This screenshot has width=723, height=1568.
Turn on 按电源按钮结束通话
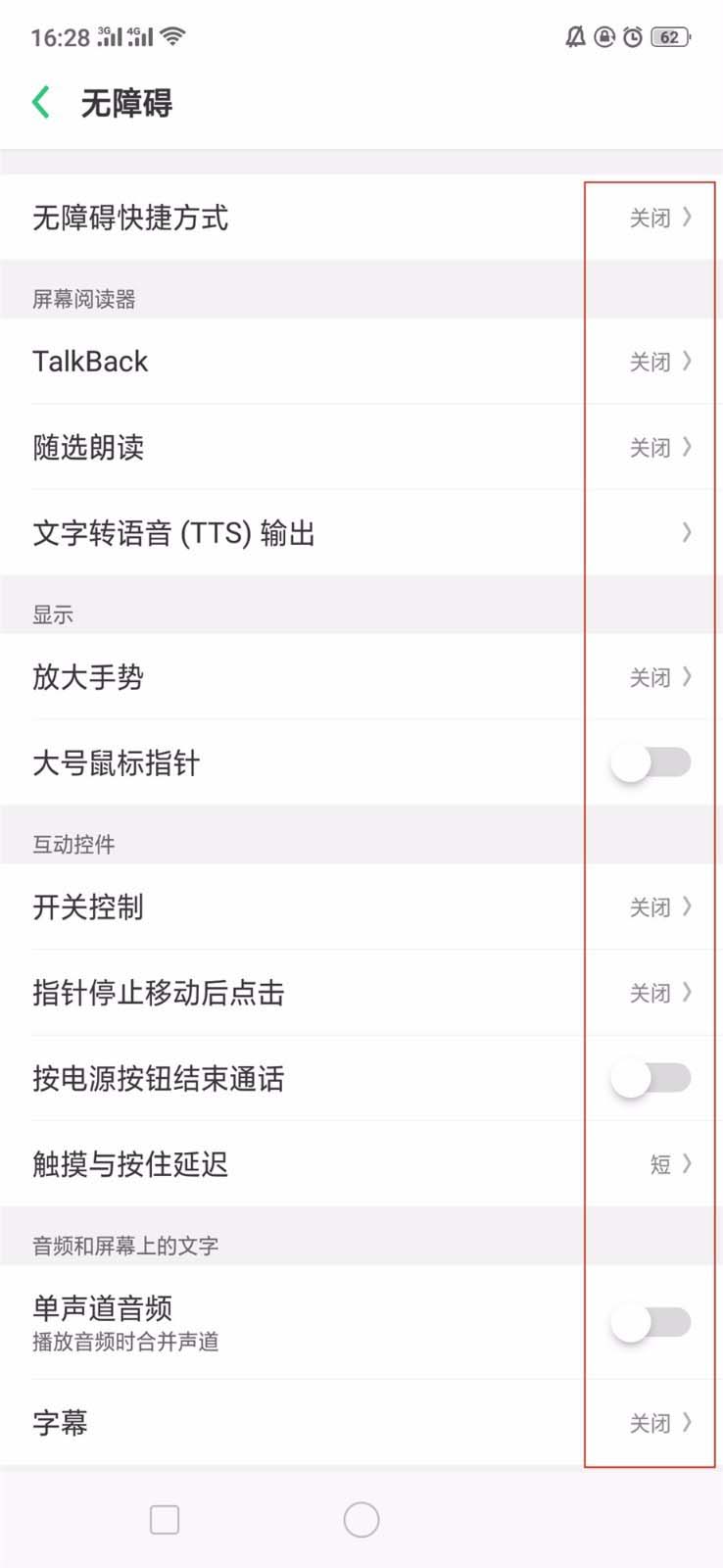pos(651,1078)
